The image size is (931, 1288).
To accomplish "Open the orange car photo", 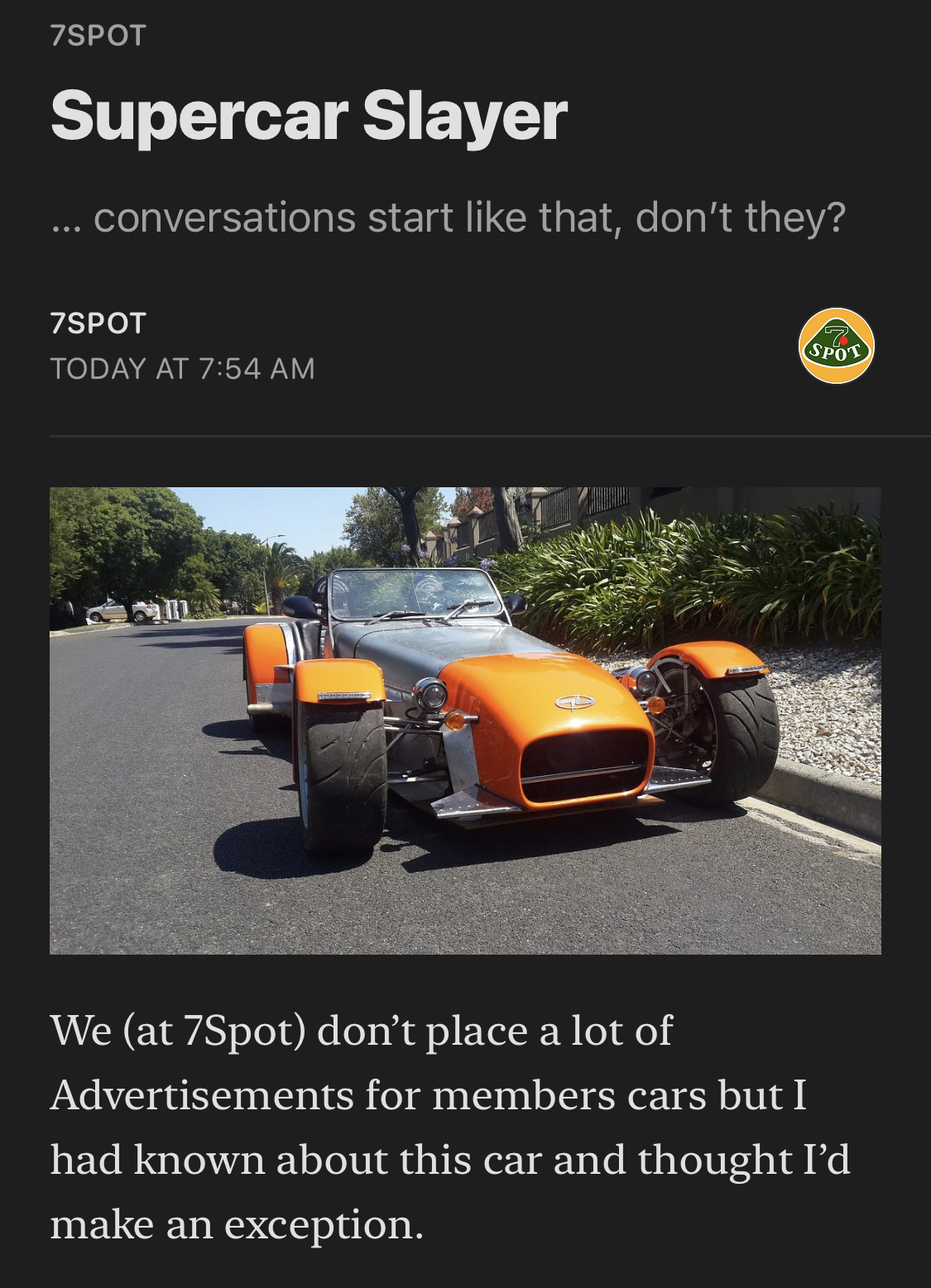I will click(x=465, y=720).
